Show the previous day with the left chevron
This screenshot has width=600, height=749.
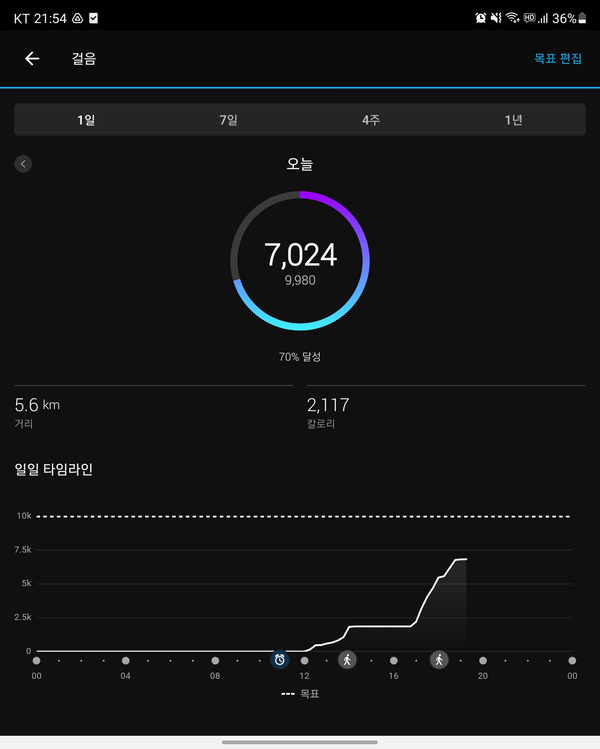click(x=23, y=164)
